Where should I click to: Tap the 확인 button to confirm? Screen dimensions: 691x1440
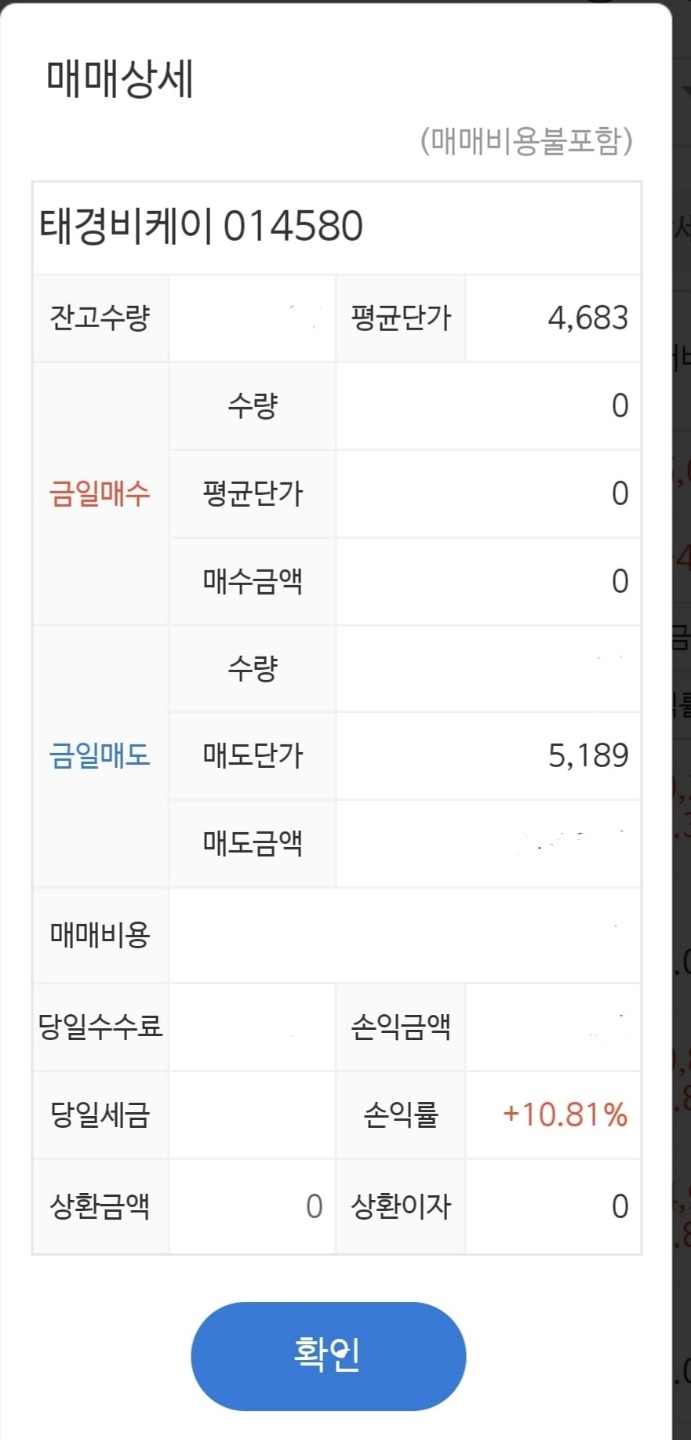[328, 1356]
